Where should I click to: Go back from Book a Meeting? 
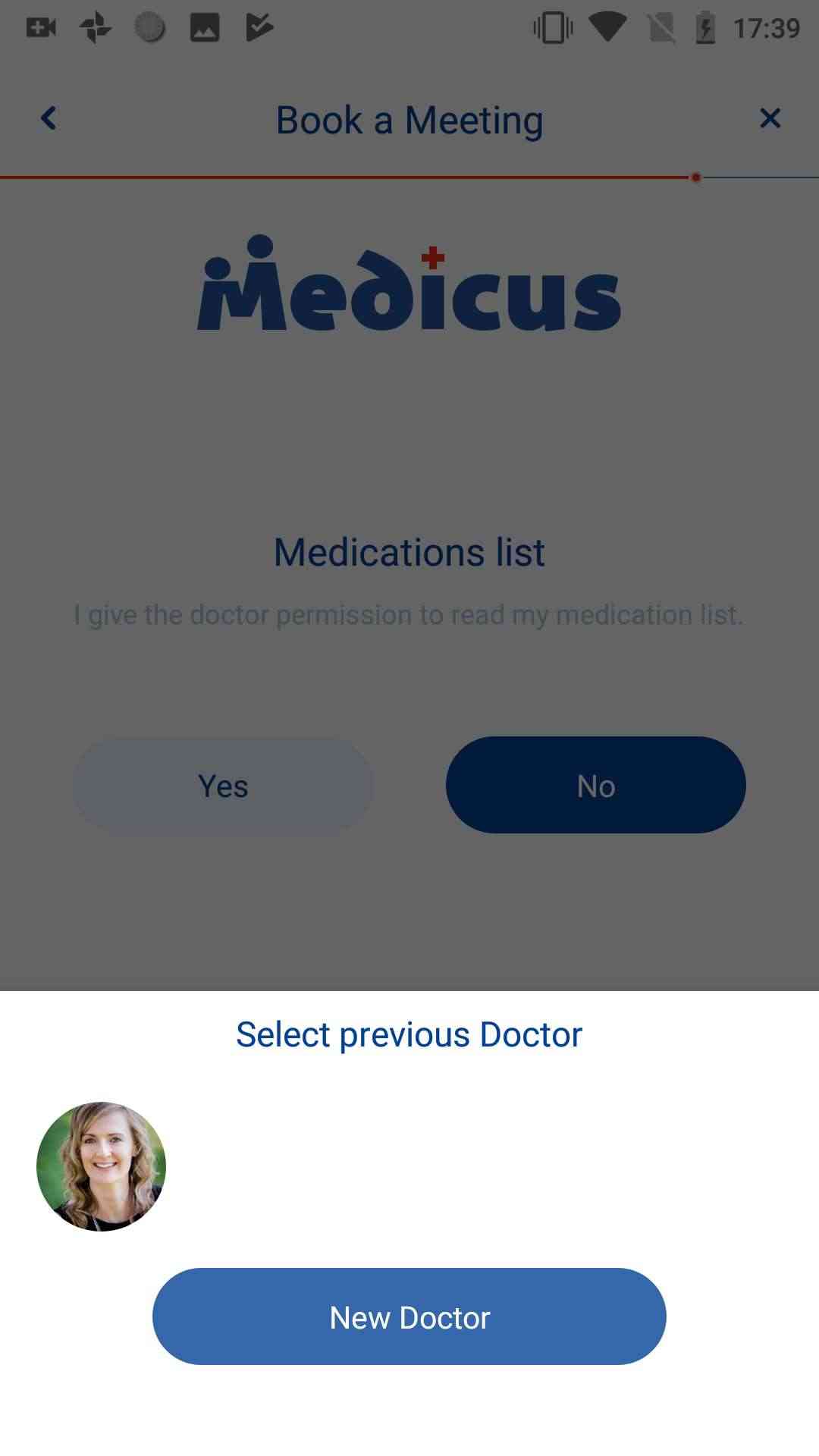click(49, 118)
